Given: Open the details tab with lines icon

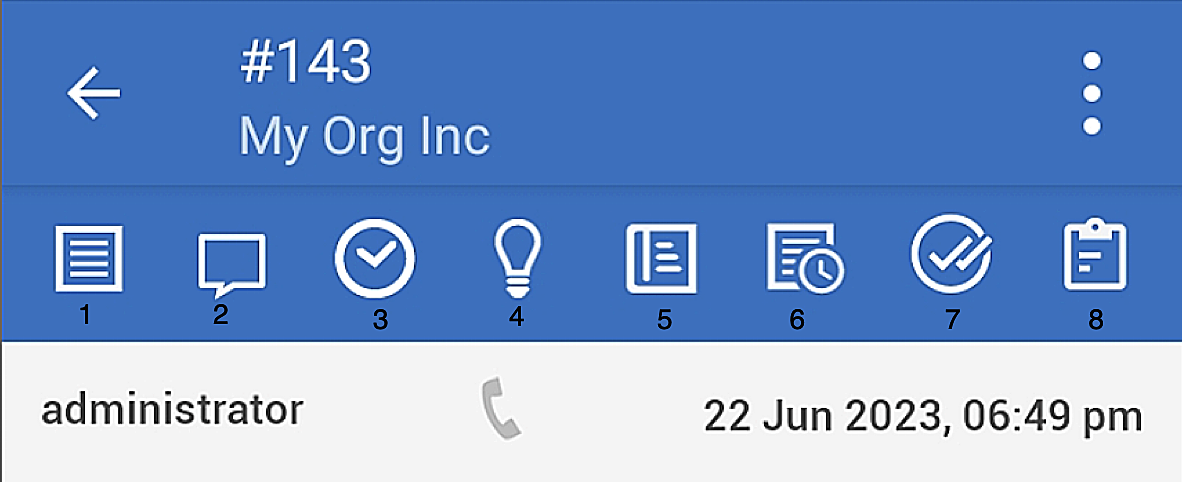Looking at the screenshot, I should pos(89,258).
